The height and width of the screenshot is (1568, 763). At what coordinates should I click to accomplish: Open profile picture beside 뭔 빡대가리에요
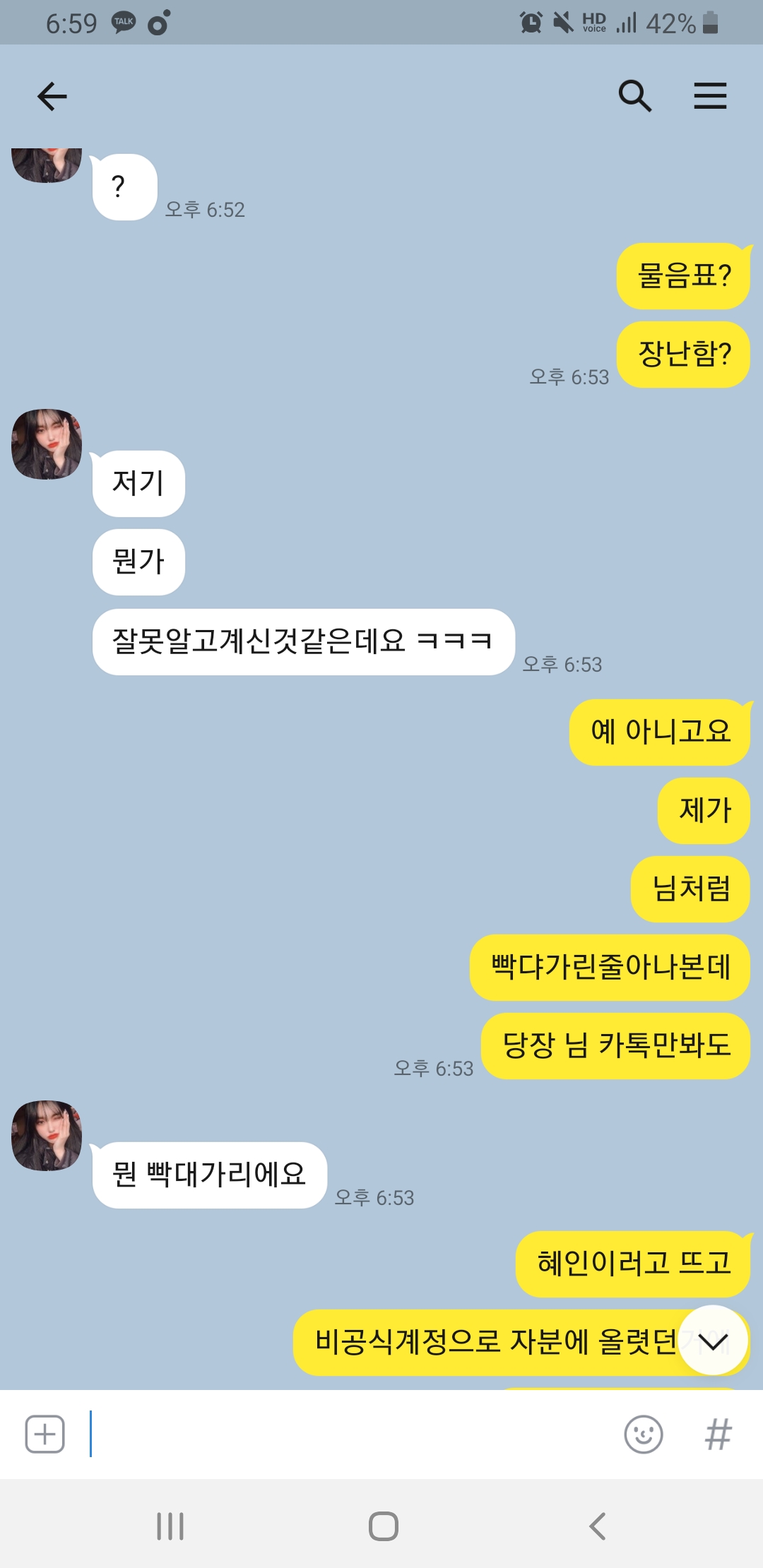click(x=47, y=1136)
